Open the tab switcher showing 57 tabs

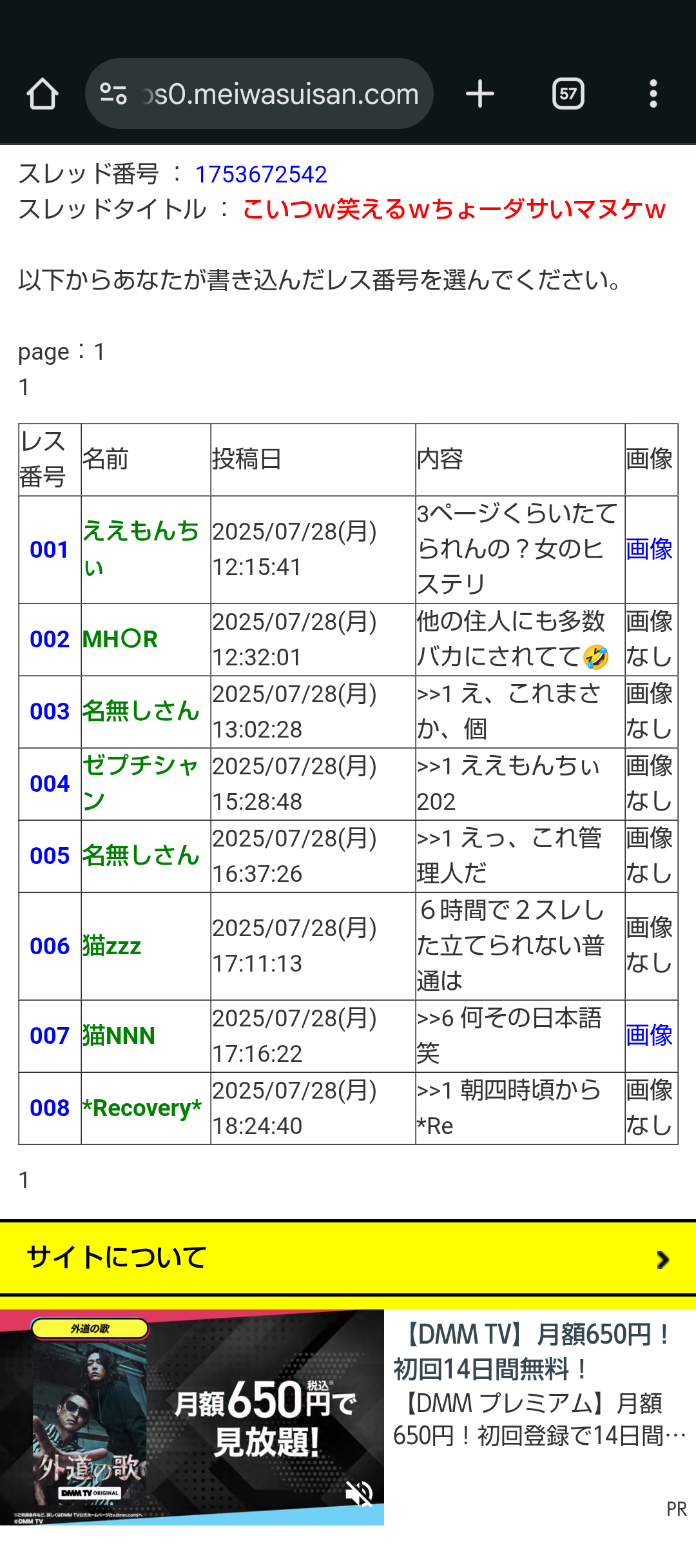(568, 94)
